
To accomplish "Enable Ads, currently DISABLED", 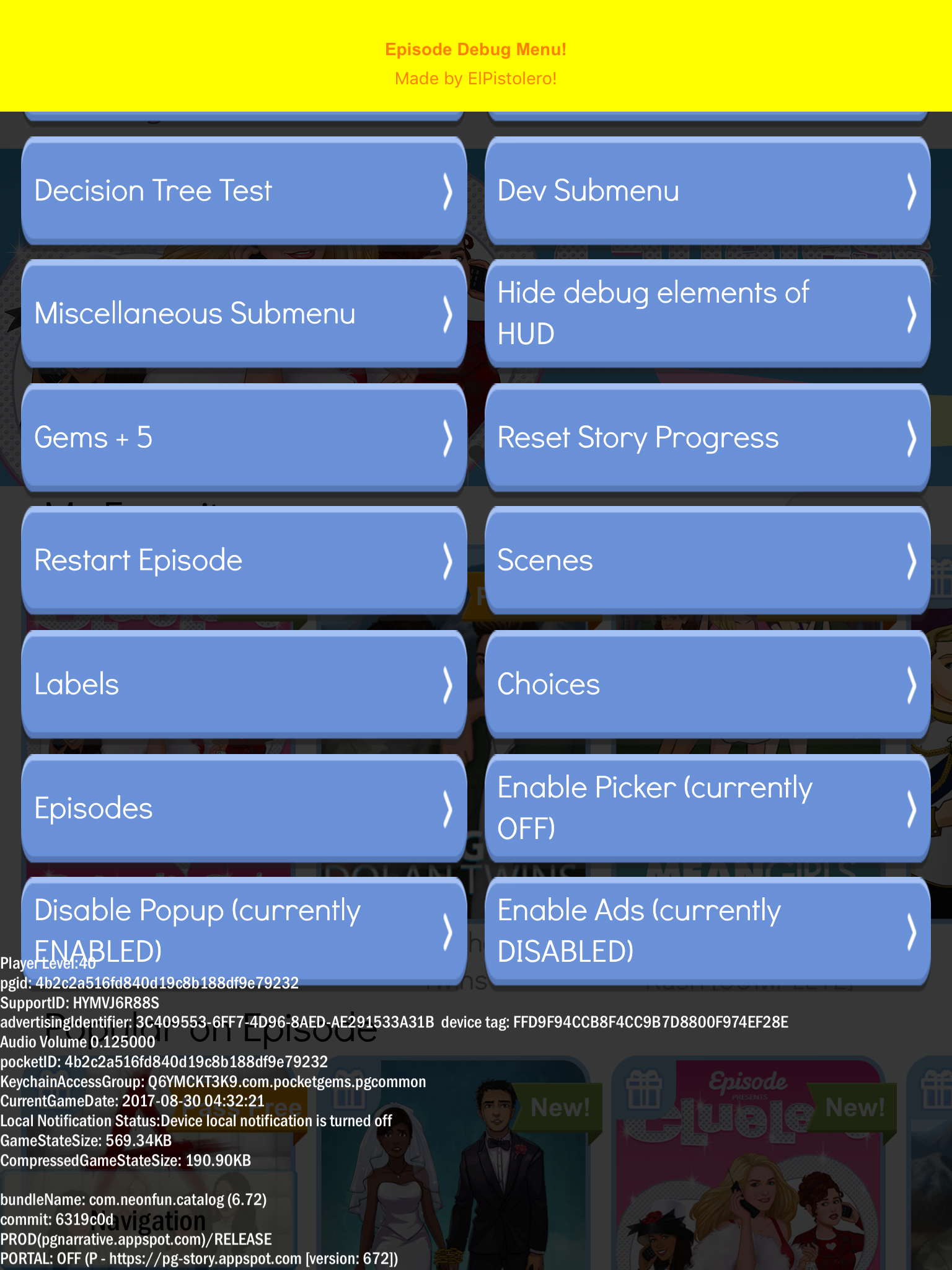I will [x=707, y=930].
